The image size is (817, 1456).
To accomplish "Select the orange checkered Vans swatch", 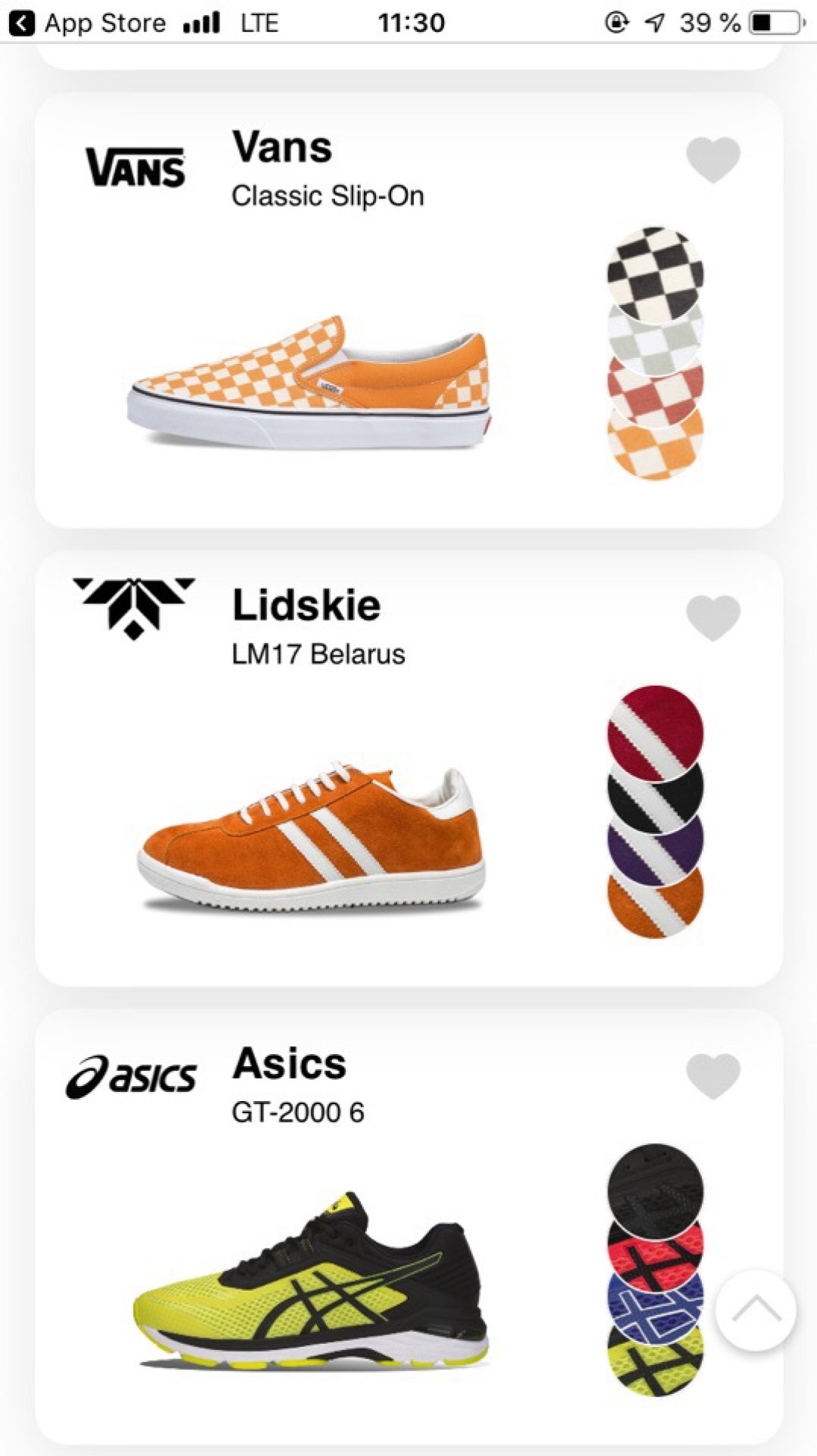I will 655,446.
